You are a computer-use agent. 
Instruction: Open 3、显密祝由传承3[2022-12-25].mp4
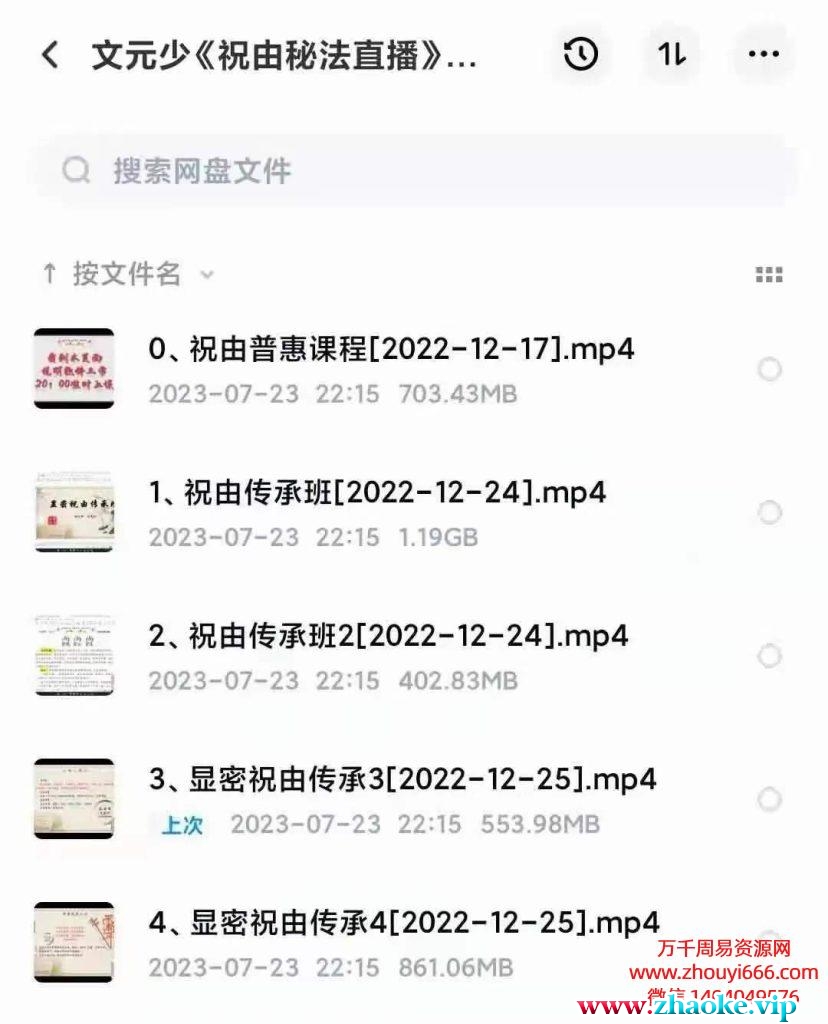pyautogui.click(x=402, y=779)
